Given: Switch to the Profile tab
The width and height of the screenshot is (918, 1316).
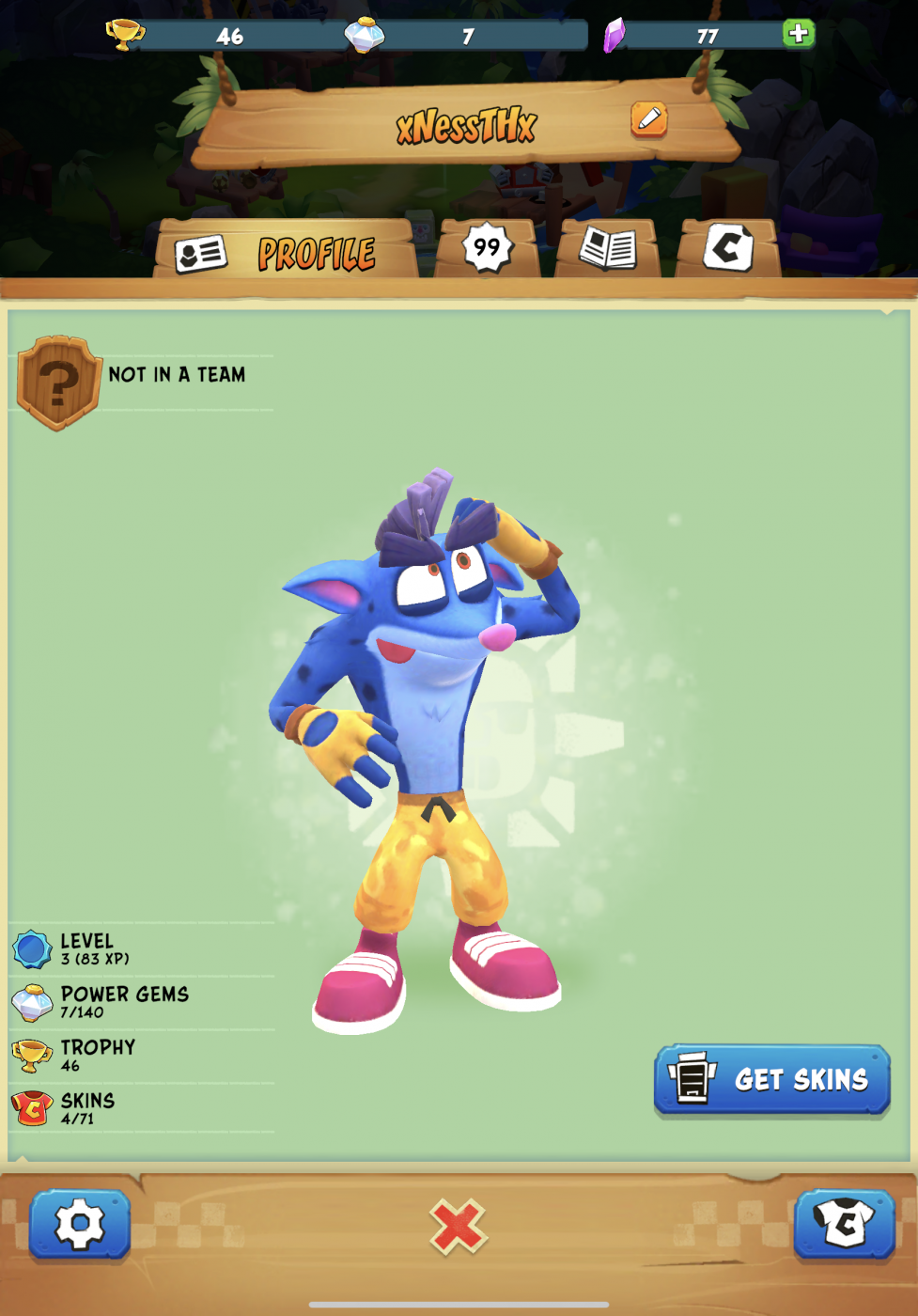Looking at the screenshot, I should [x=285, y=252].
